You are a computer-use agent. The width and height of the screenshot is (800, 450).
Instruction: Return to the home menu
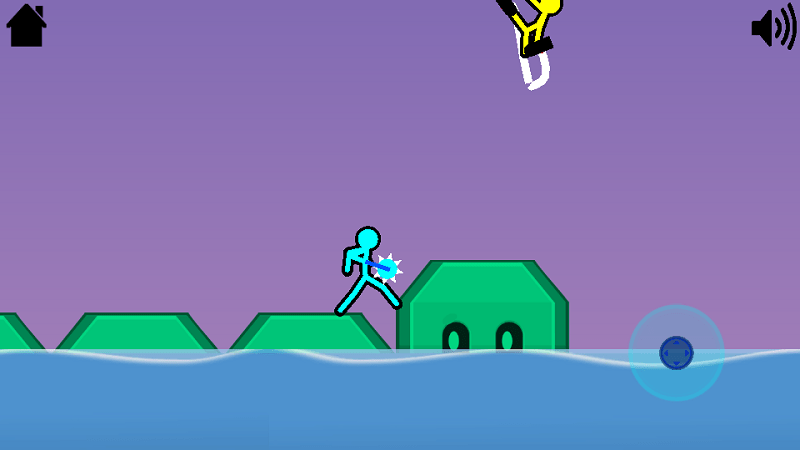click(x=26, y=26)
